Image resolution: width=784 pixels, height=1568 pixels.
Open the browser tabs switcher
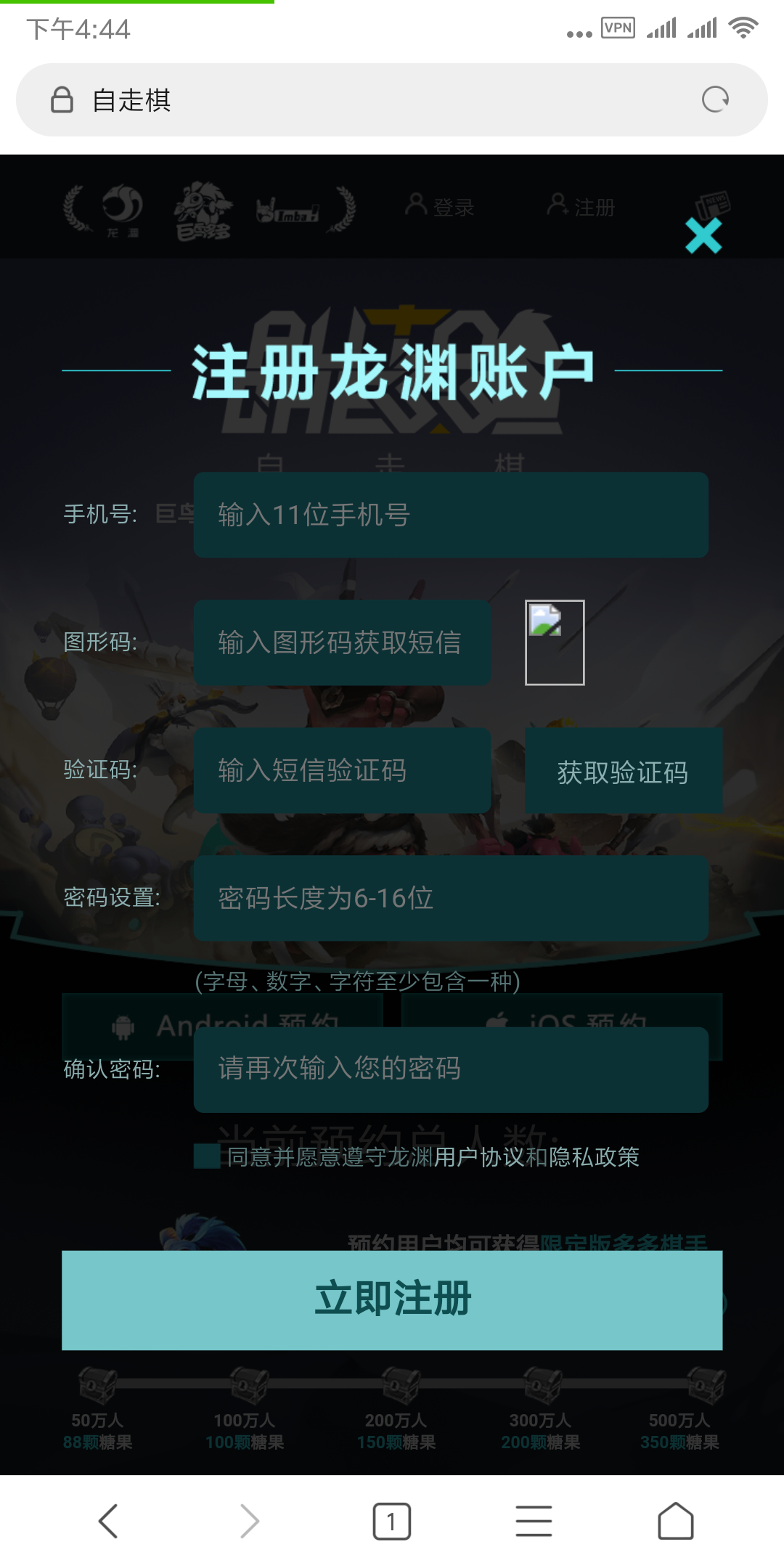pyautogui.click(x=391, y=1521)
